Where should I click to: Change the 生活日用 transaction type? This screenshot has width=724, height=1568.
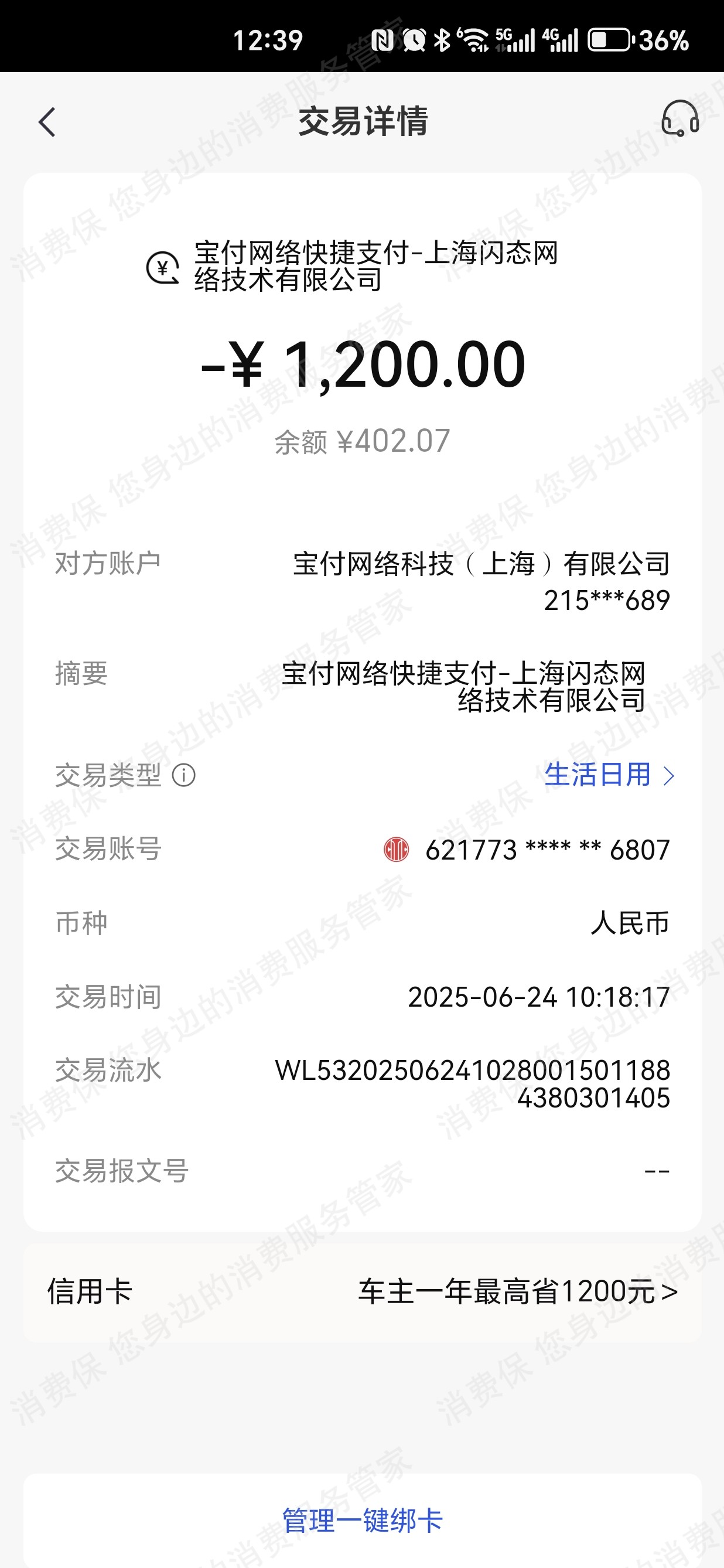click(609, 775)
